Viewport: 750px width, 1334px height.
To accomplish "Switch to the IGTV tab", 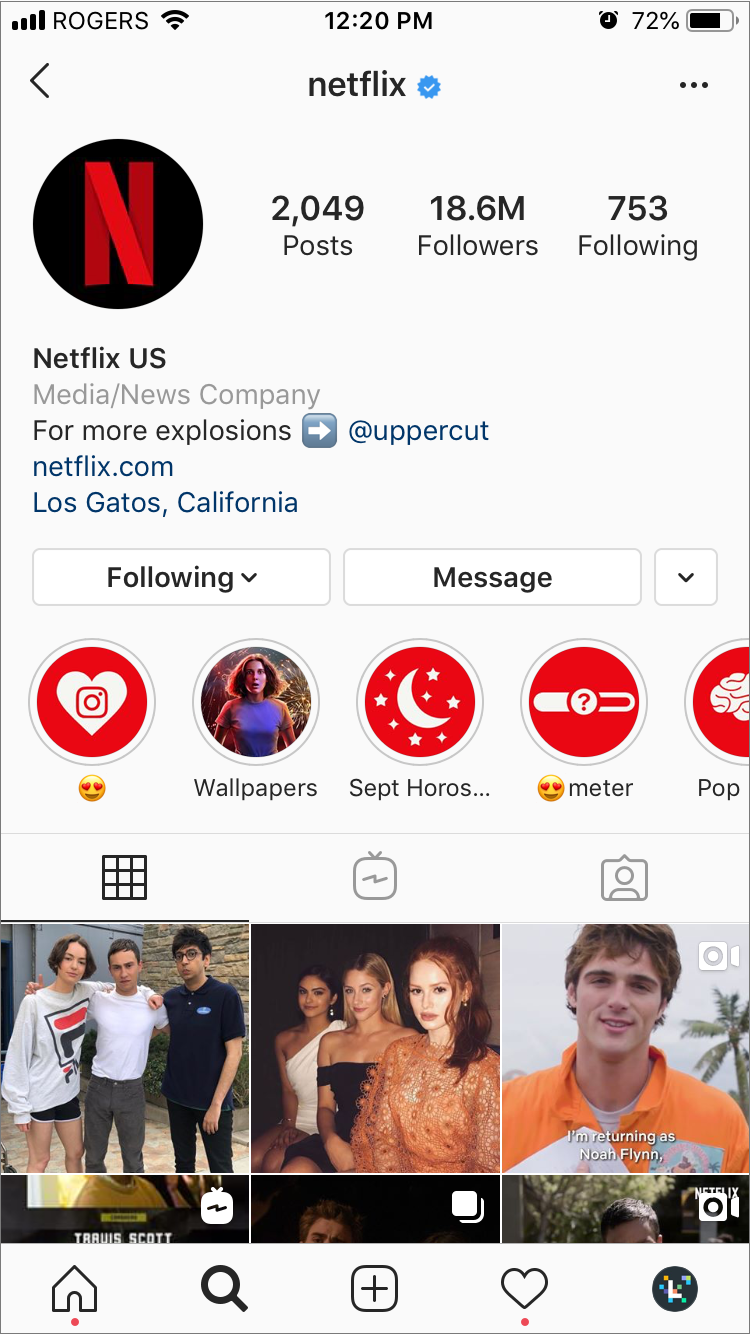I will tap(375, 877).
